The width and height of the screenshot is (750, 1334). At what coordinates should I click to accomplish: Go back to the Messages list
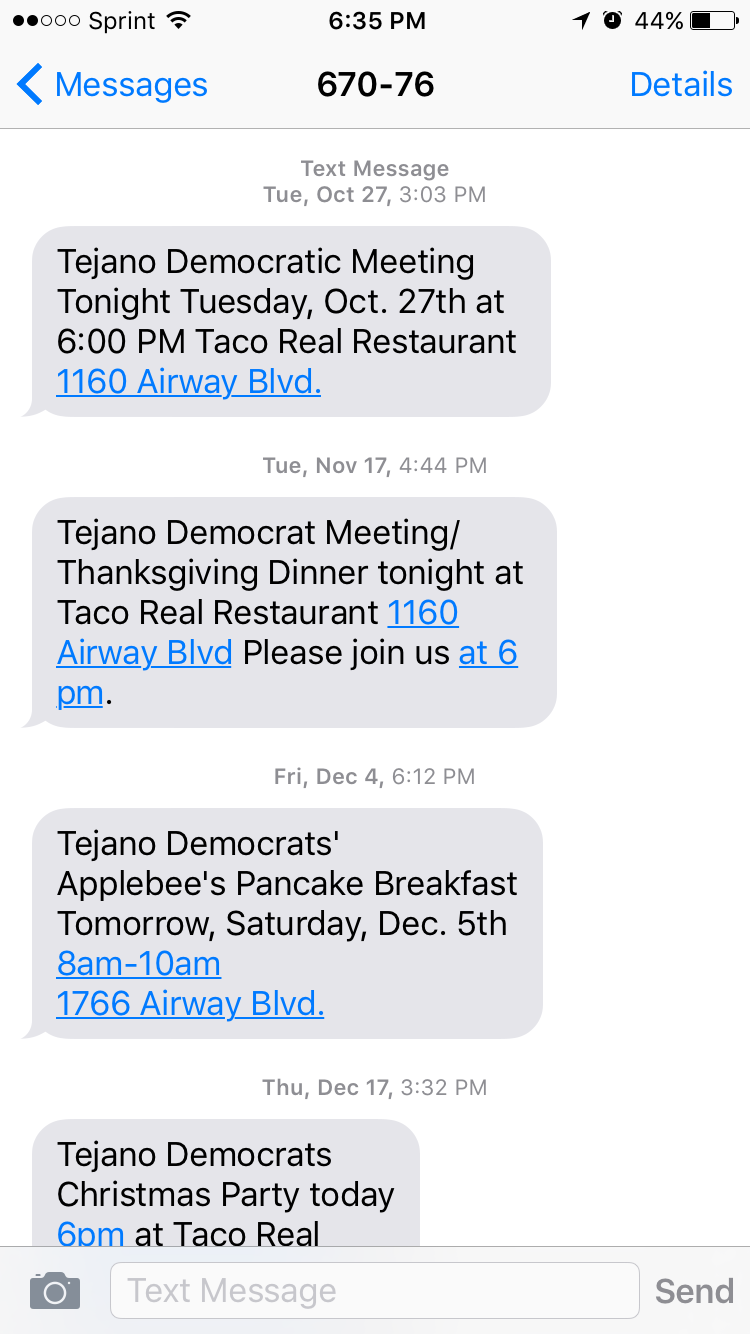pos(112,85)
